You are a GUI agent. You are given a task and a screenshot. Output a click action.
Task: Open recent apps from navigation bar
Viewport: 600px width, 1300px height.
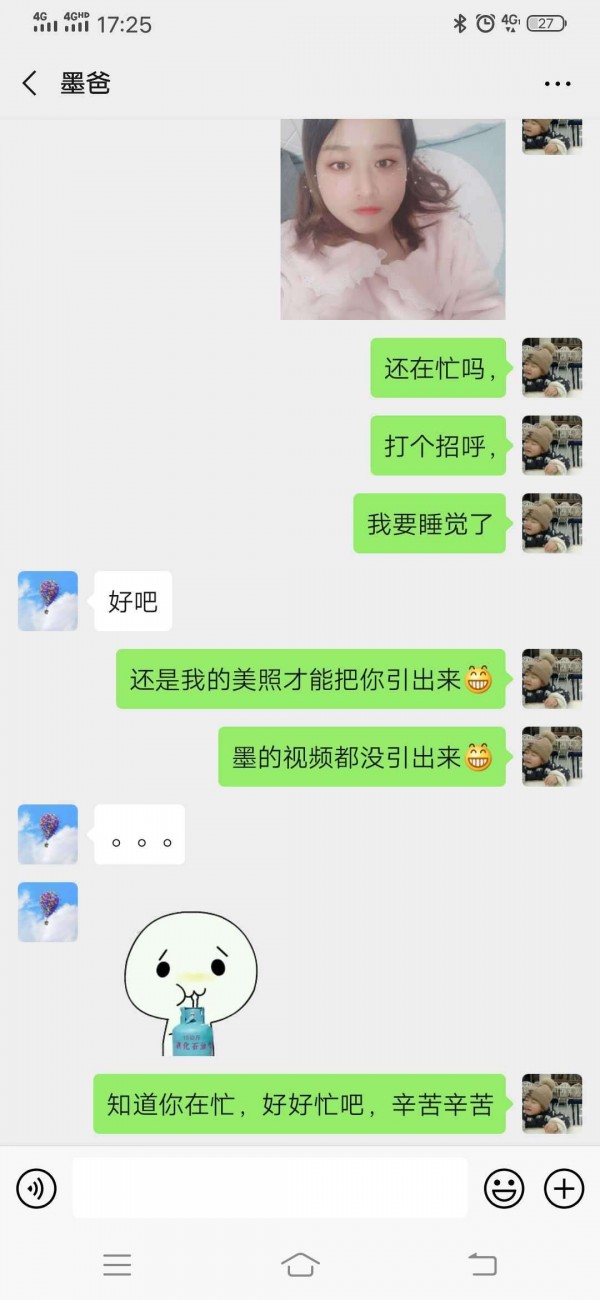117,1264
